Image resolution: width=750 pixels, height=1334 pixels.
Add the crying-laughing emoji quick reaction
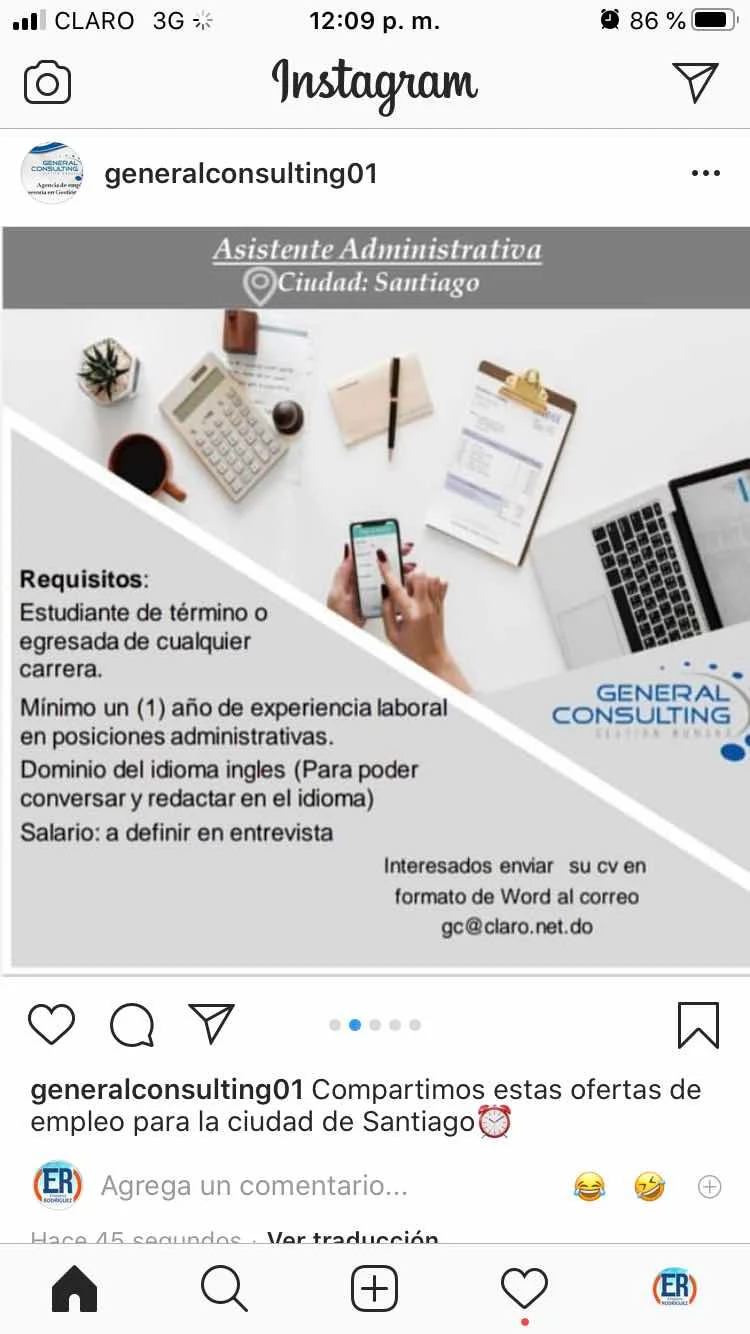589,1187
